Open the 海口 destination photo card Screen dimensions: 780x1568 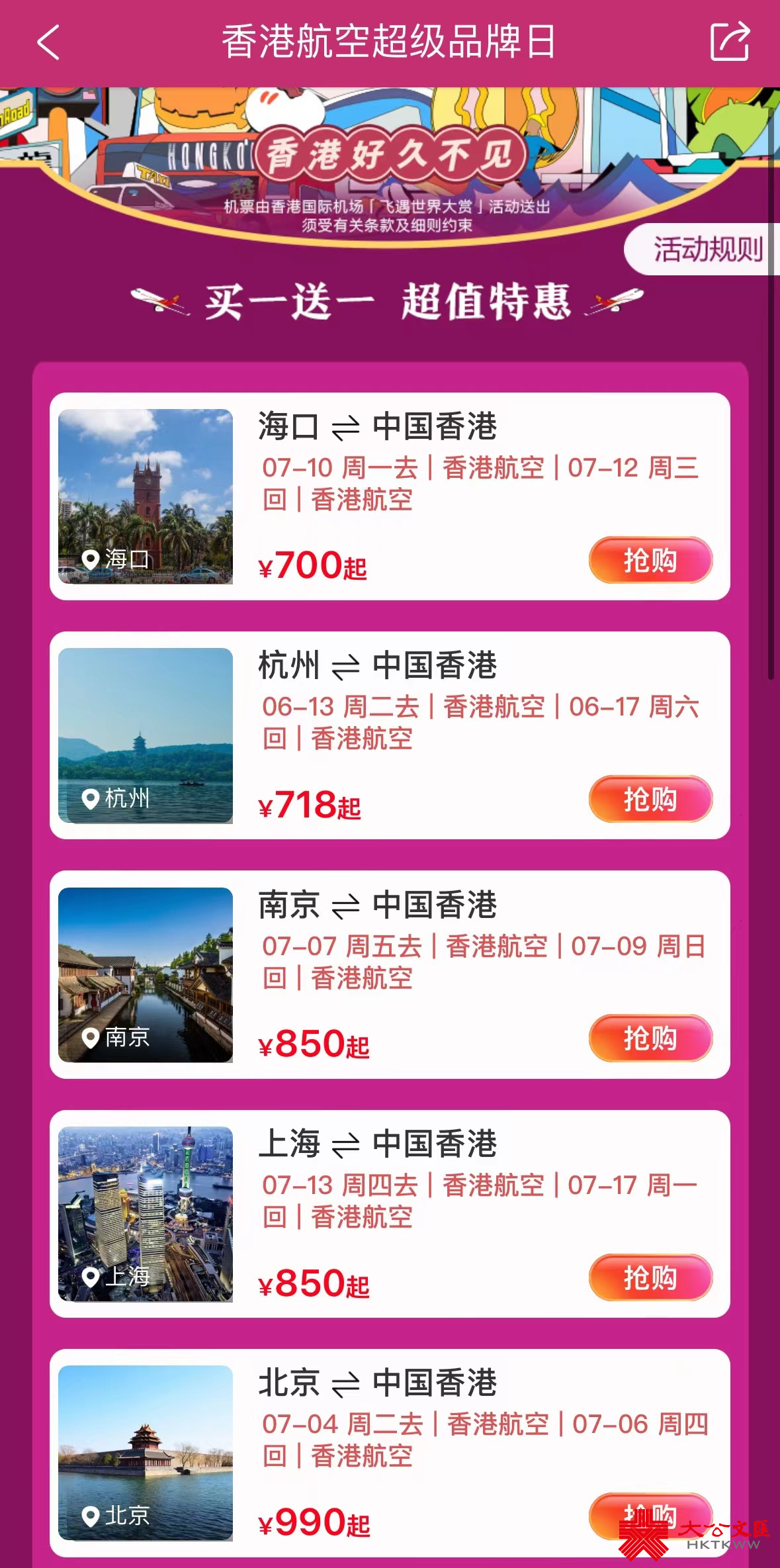[146, 496]
